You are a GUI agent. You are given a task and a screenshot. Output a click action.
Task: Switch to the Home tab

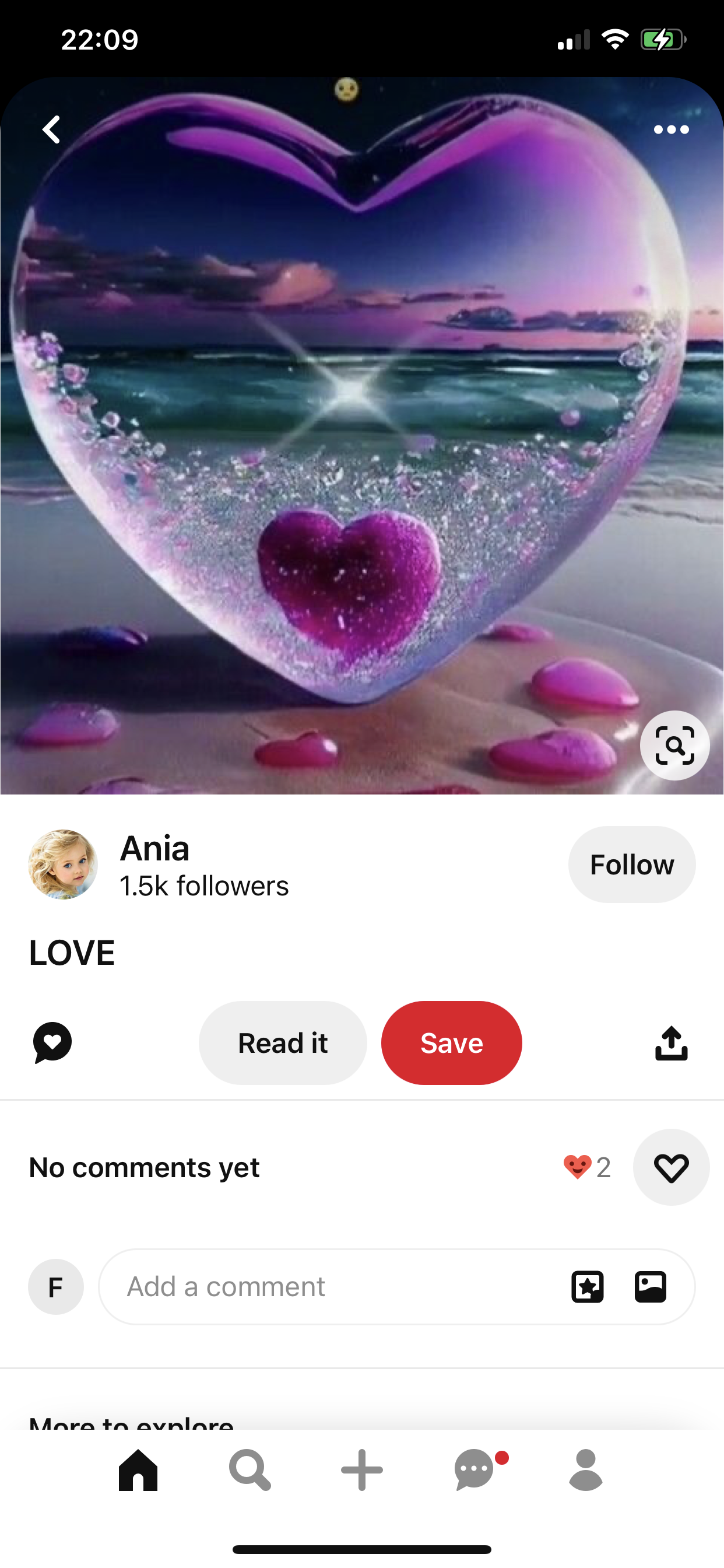138,1471
